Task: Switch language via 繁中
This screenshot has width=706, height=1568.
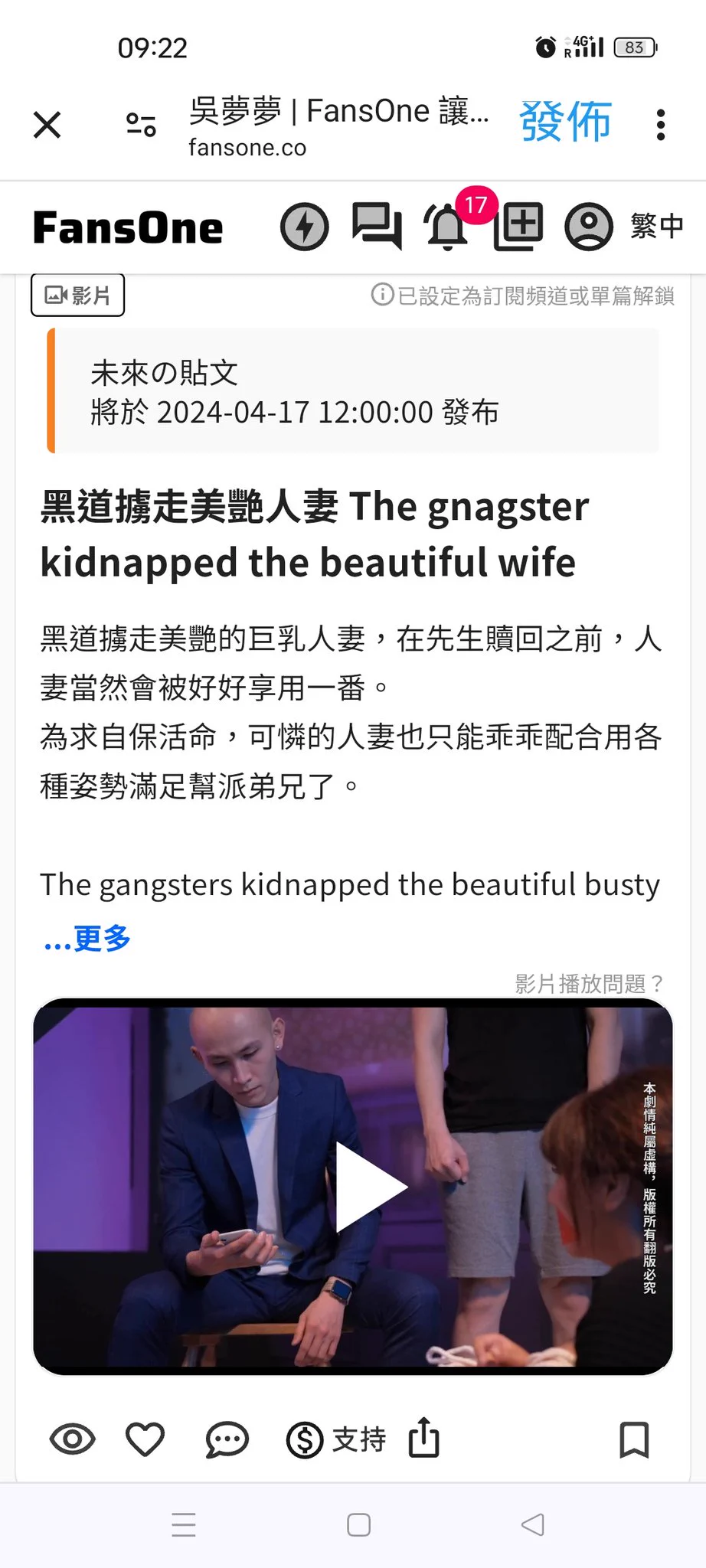Action: point(656,226)
